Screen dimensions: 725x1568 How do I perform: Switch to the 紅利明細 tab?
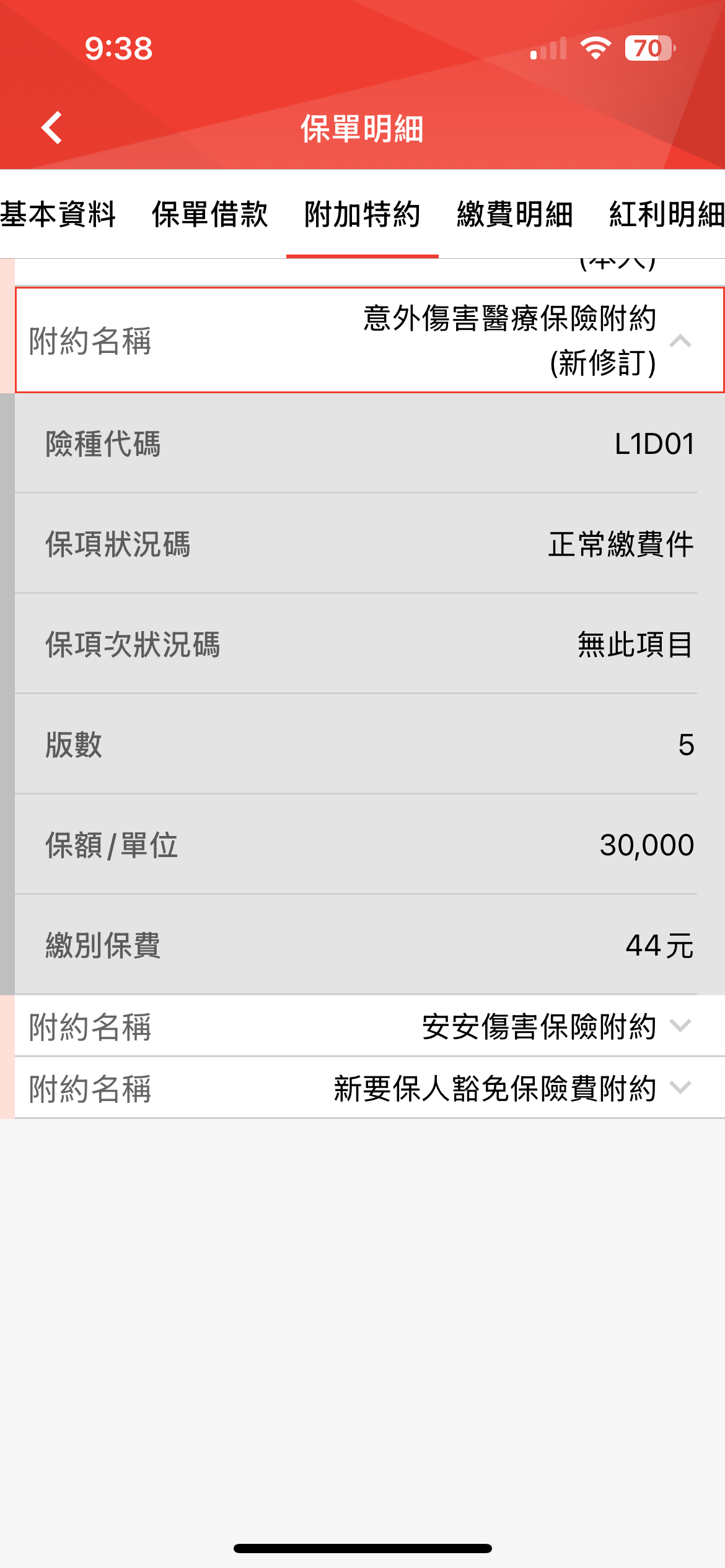[666, 214]
